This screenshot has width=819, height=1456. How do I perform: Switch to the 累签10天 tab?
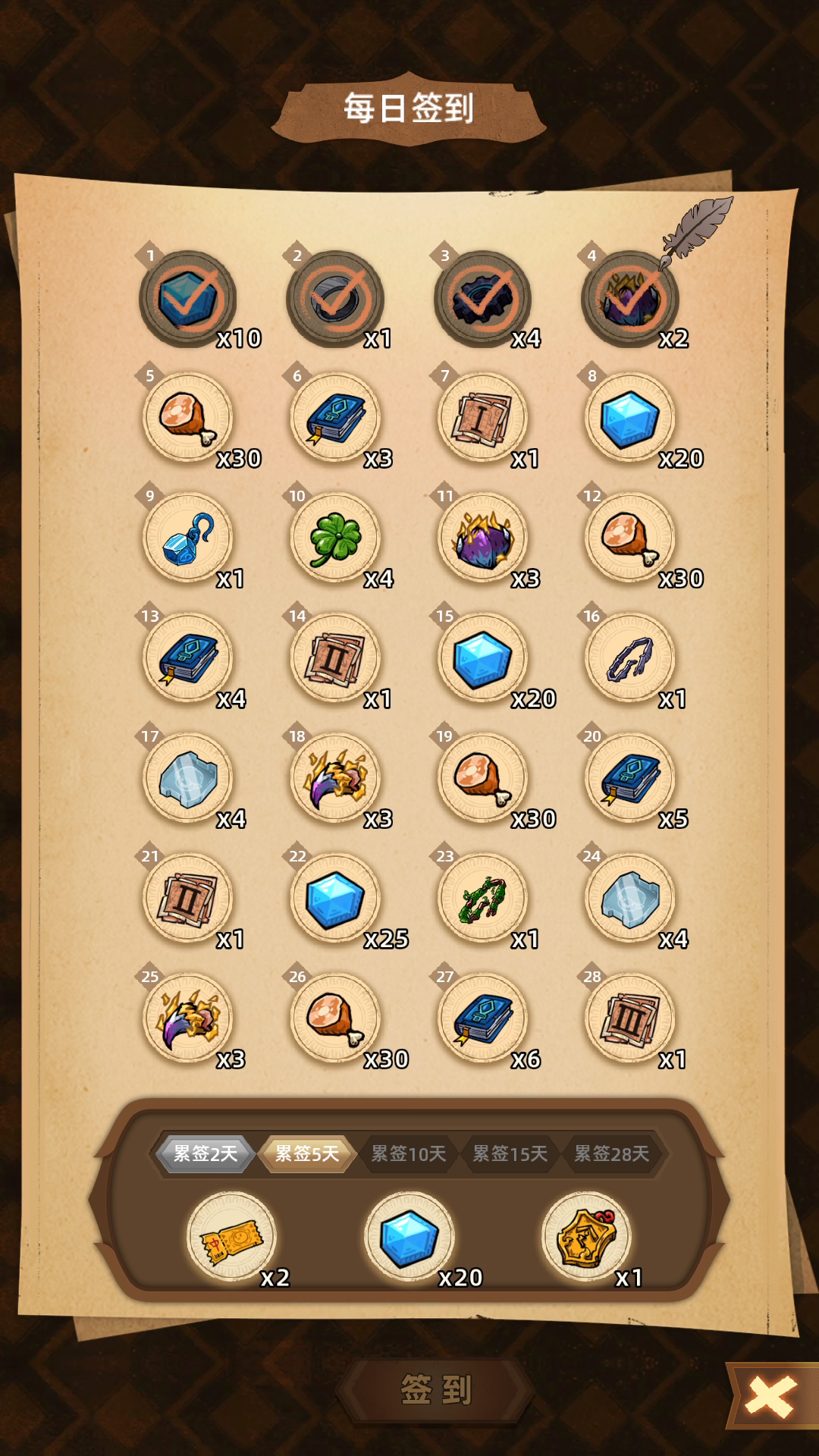pyautogui.click(x=409, y=1153)
